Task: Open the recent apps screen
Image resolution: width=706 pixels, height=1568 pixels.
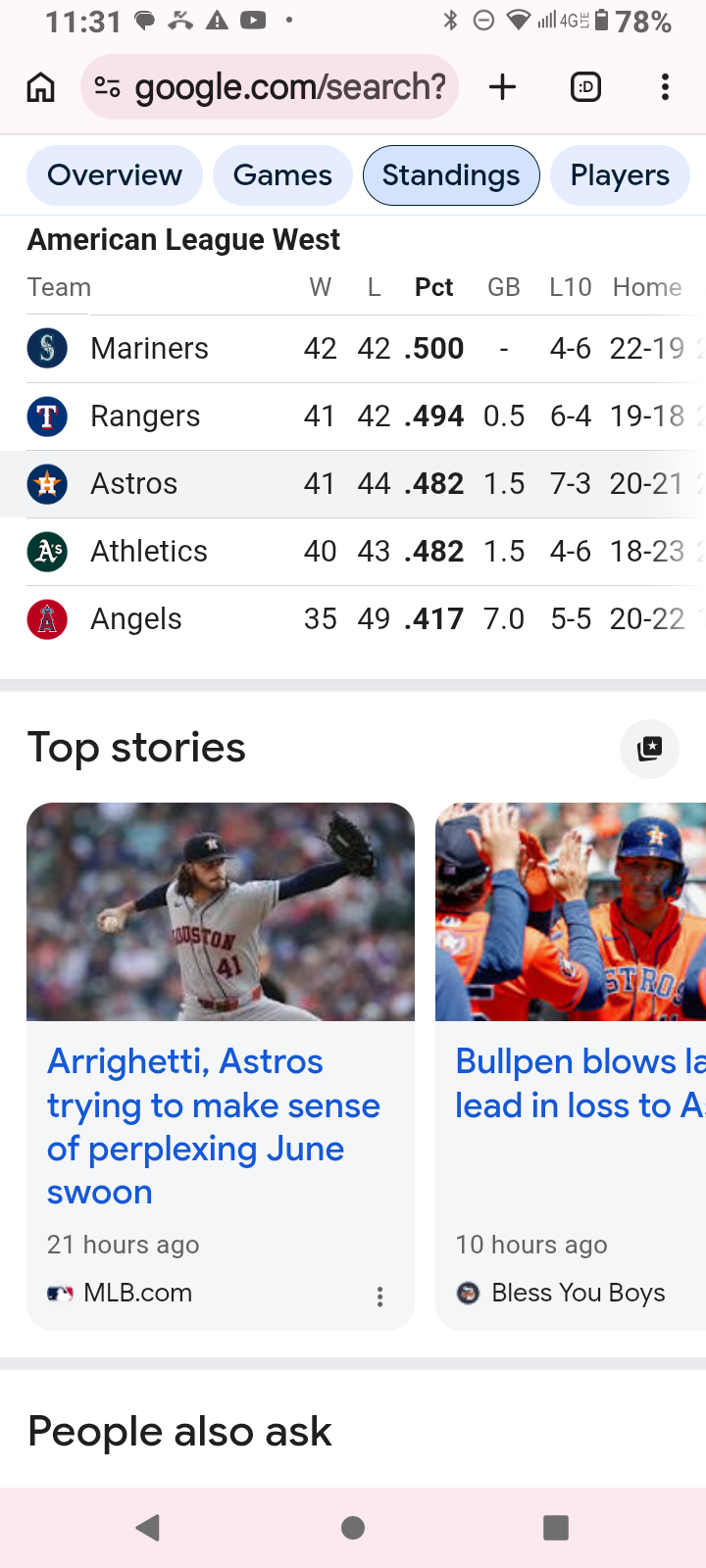Action: (x=556, y=1527)
